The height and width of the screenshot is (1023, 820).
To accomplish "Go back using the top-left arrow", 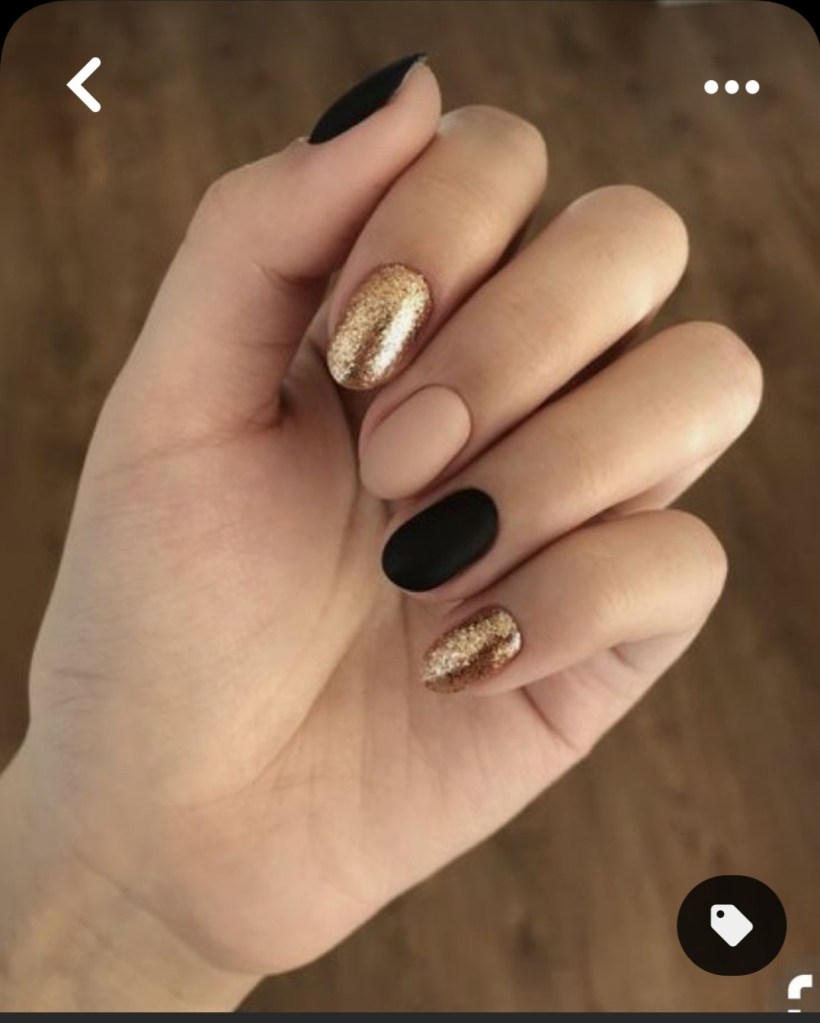I will [x=84, y=85].
